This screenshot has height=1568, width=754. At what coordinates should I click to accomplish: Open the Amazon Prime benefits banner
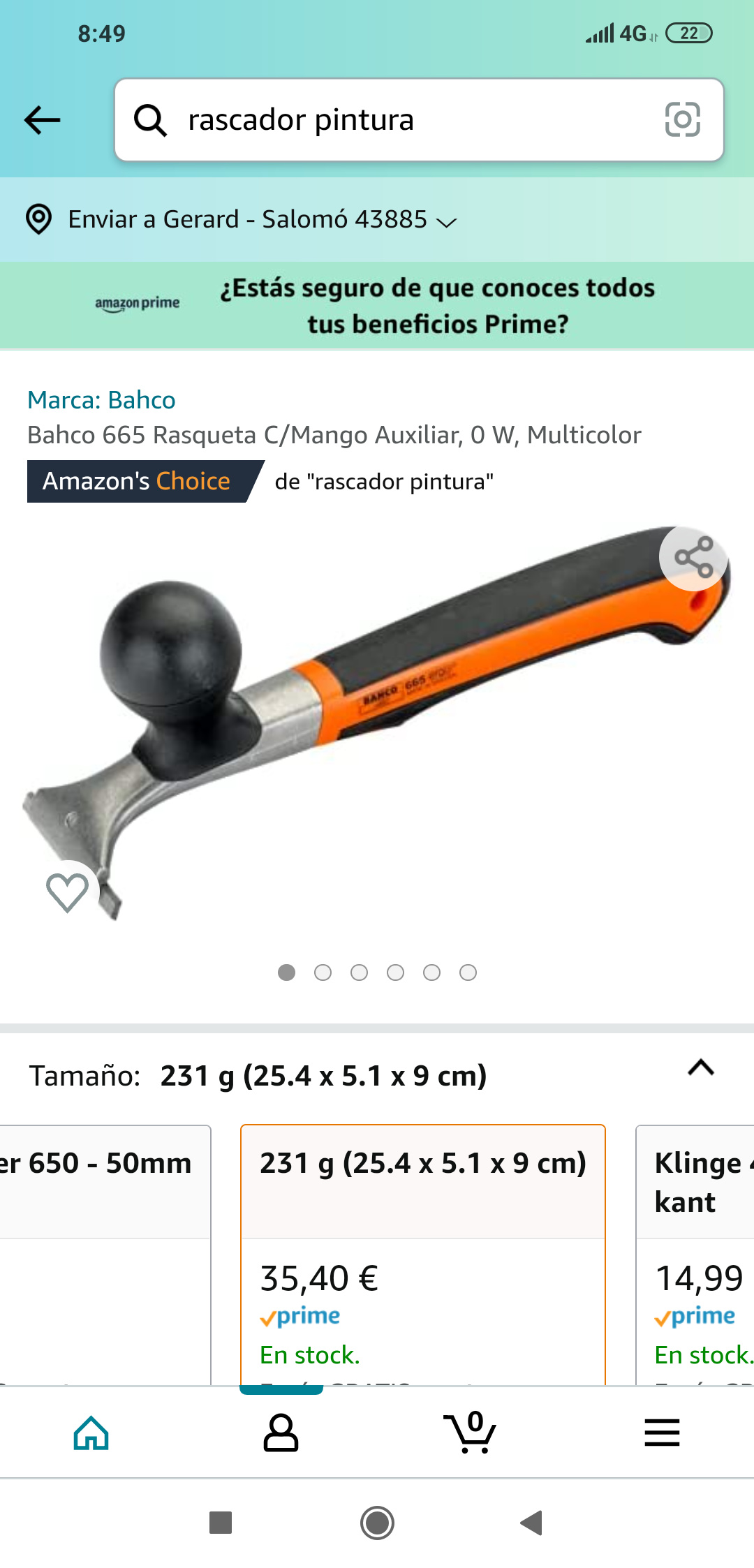click(377, 306)
